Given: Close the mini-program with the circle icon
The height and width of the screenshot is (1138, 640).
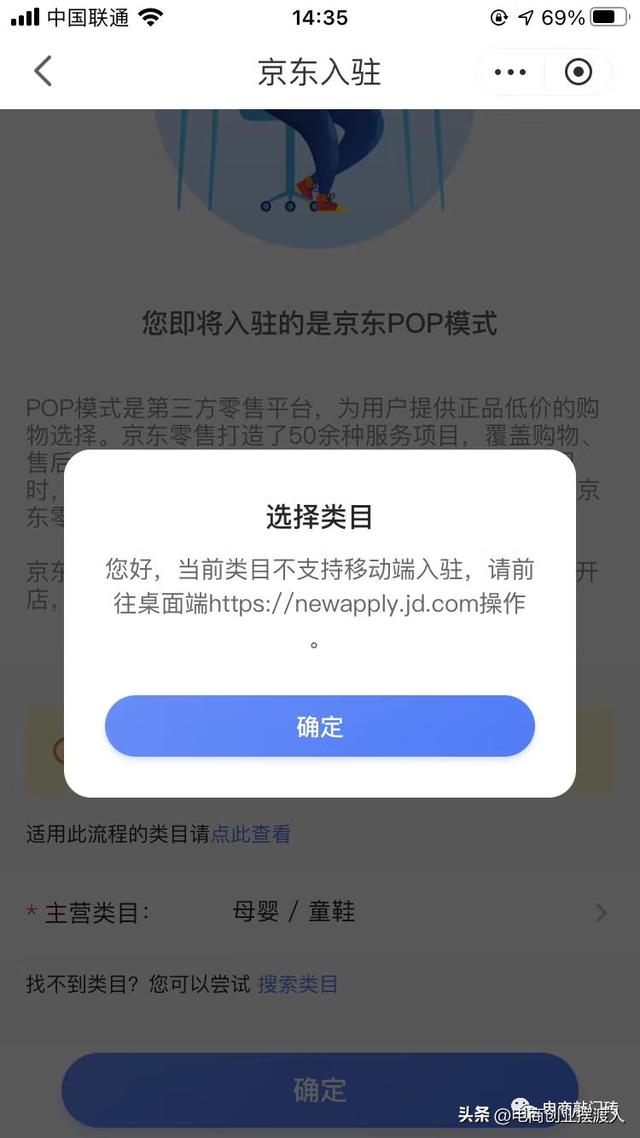Looking at the screenshot, I should [578, 72].
